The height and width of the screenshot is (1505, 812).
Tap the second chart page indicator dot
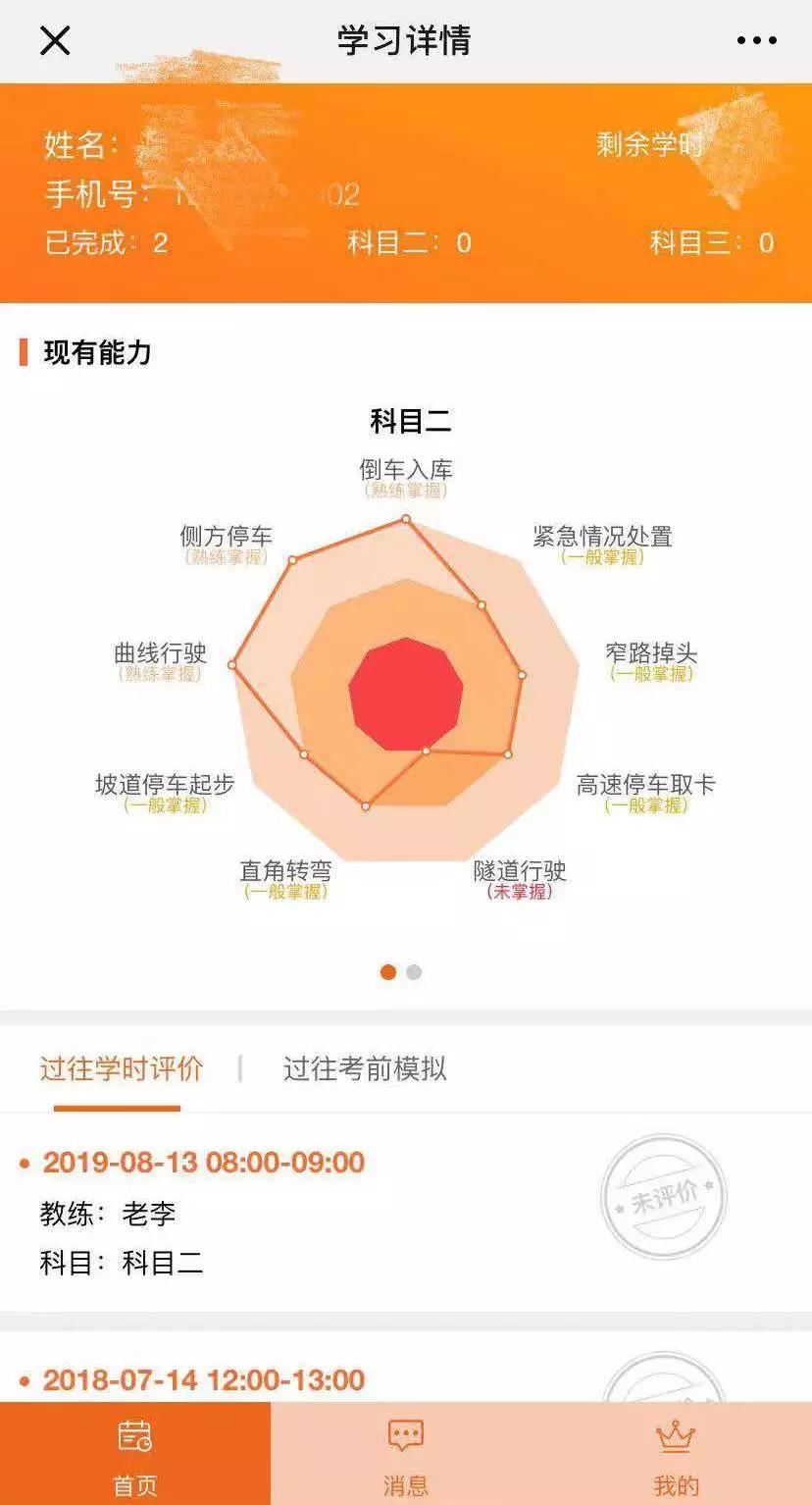click(x=414, y=972)
